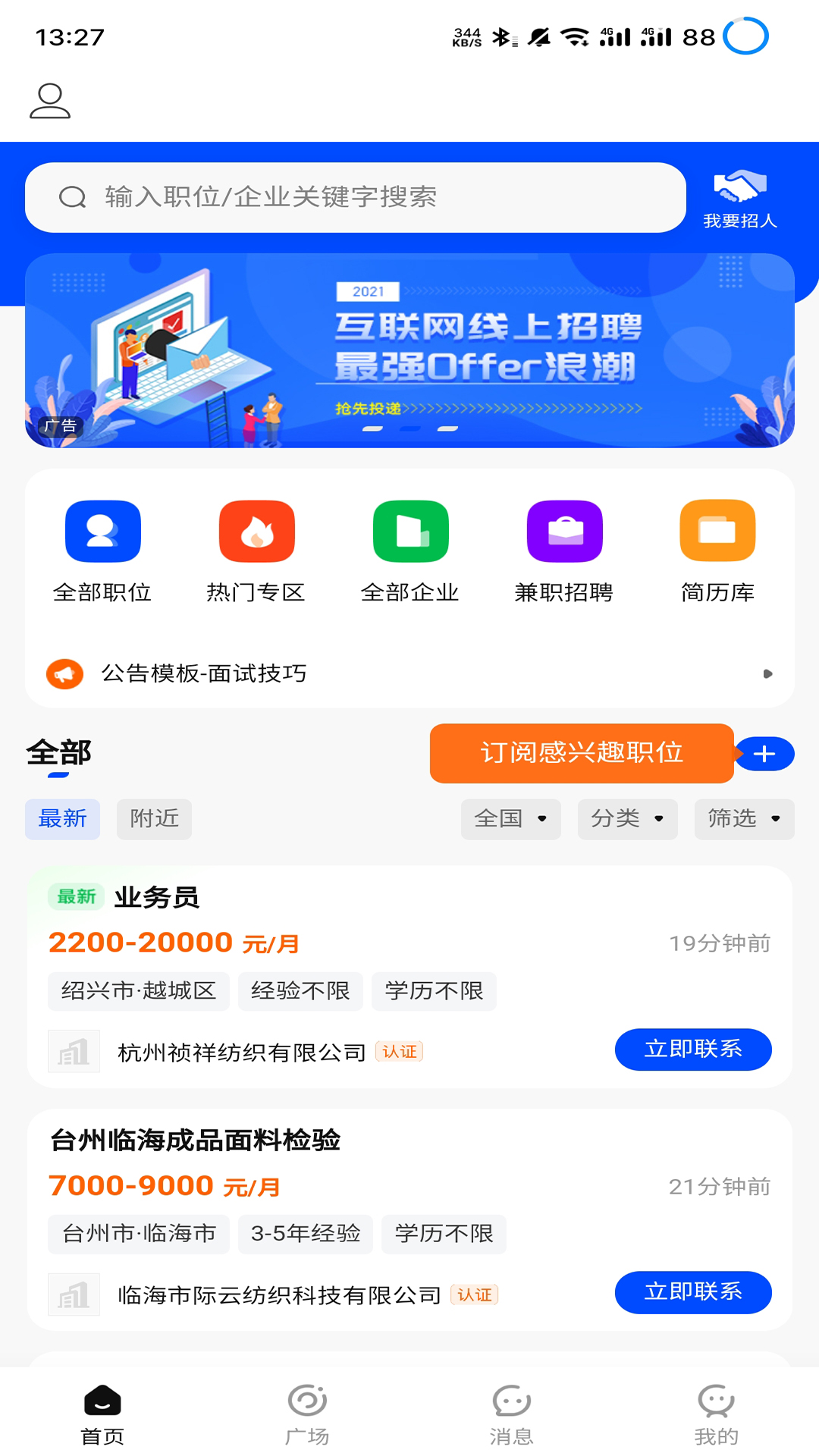Expand the 分类 category dropdown

tap(627, 819)
